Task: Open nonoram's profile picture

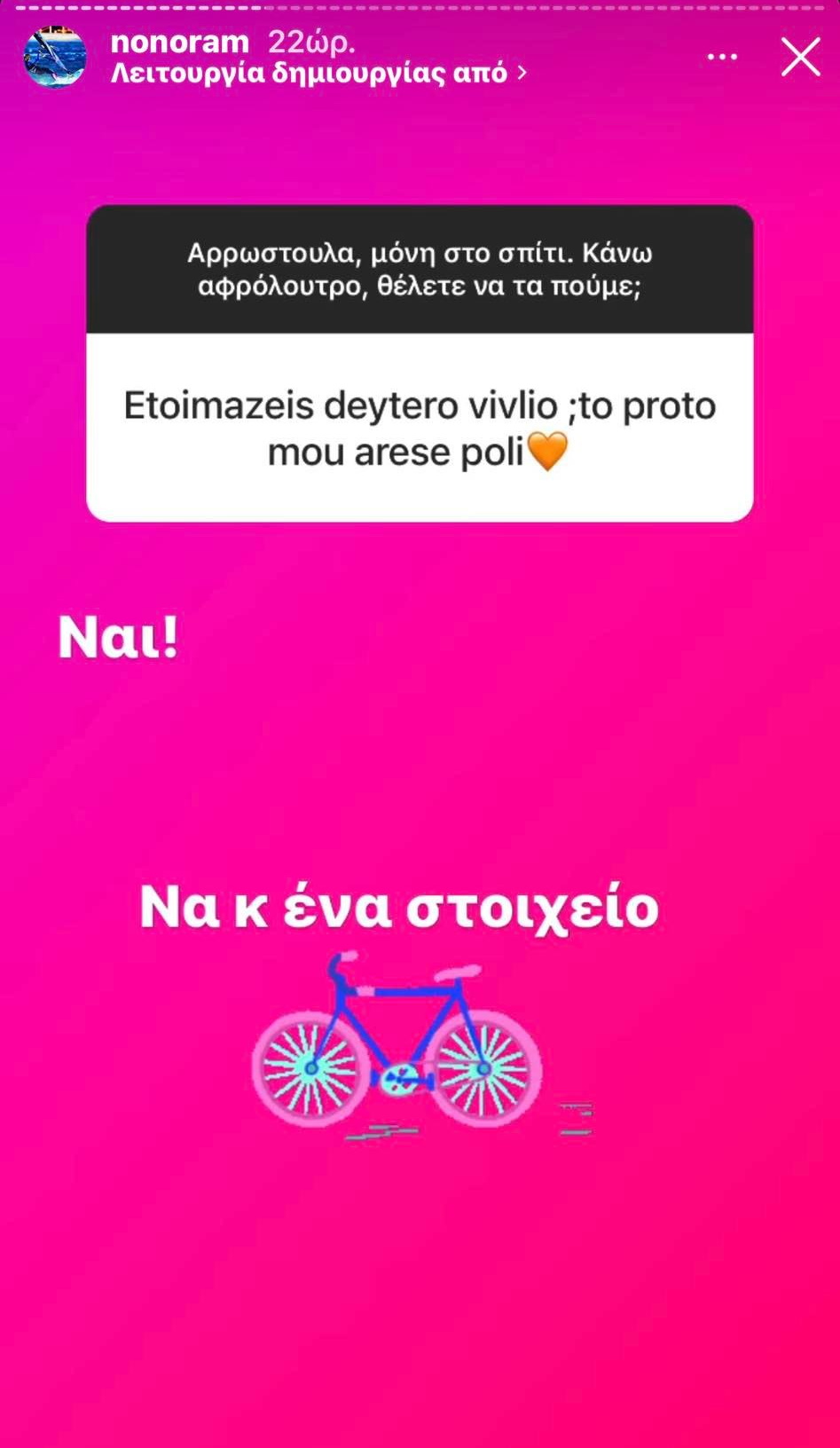Action: pos(55,58)
